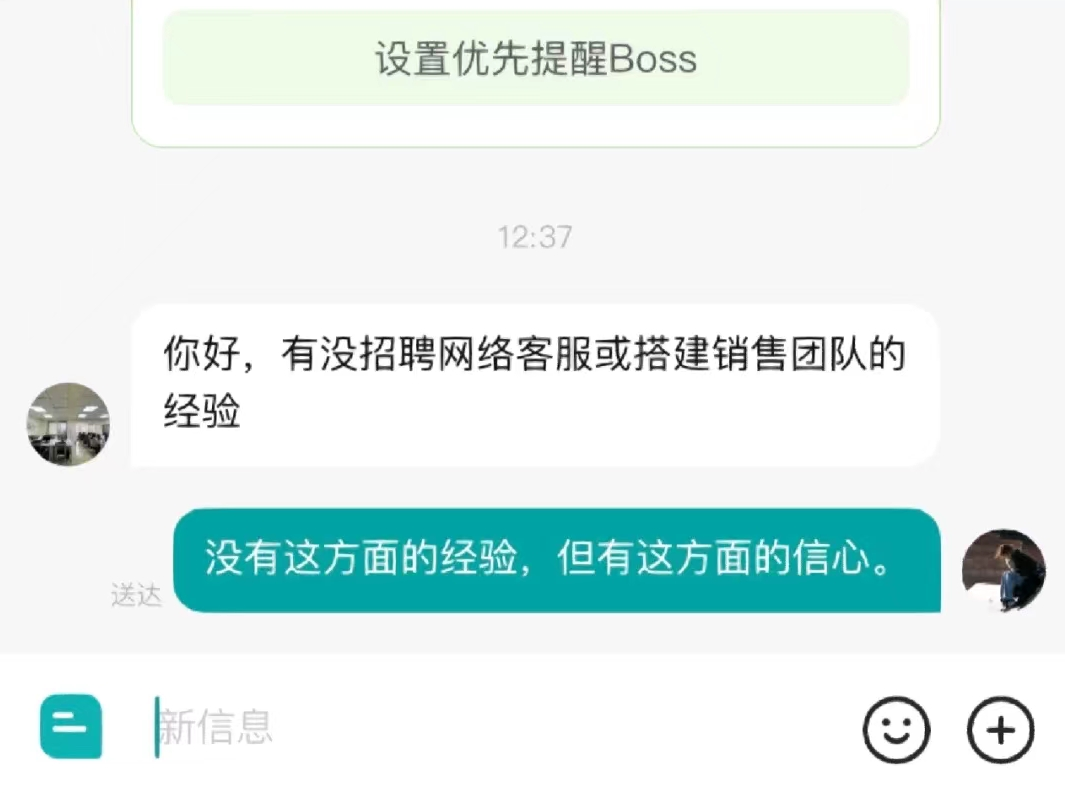View the recruiter's avatar profile
The height and width of the screenshot is (793, 1065).
(68, 424)
